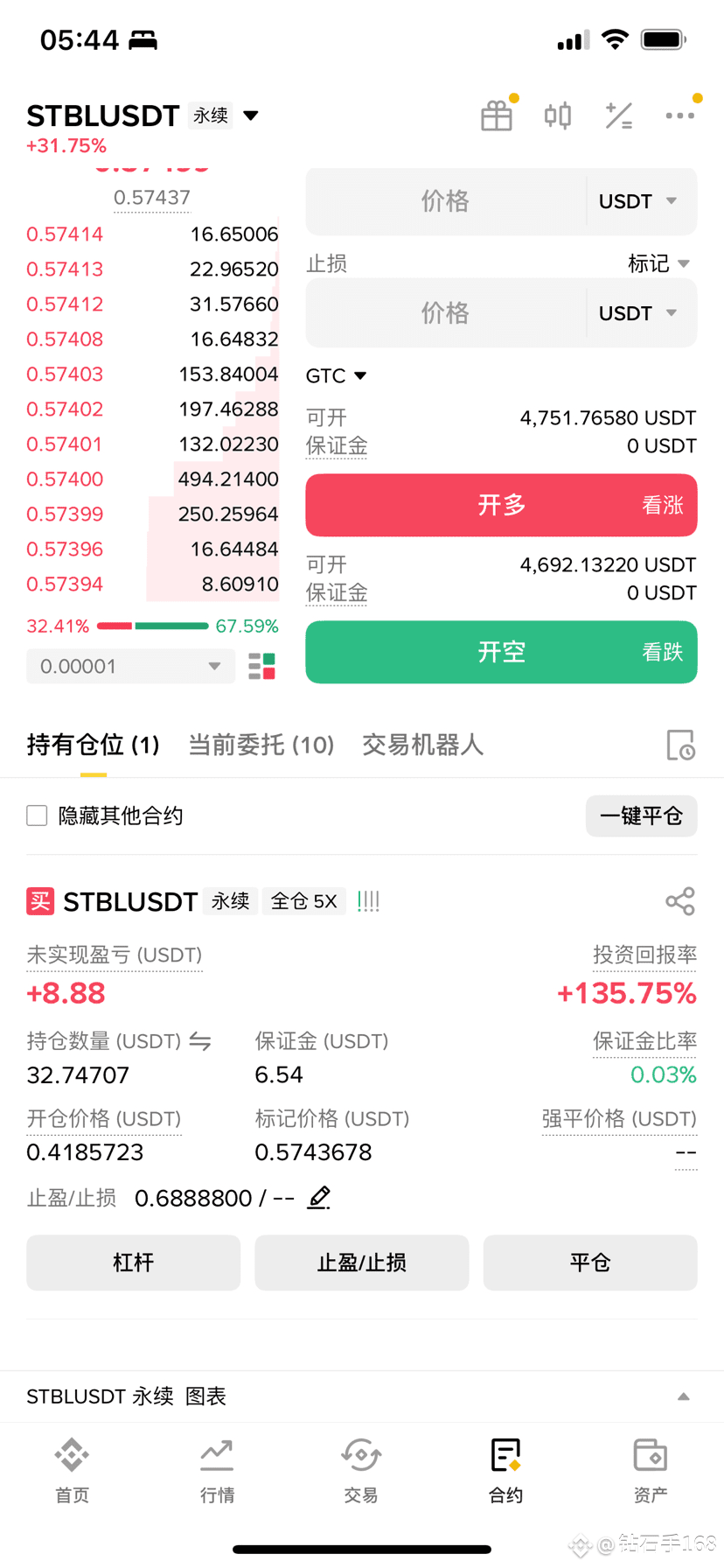
Task: Share the STBLUSDT position
Action: pos(680,901)
